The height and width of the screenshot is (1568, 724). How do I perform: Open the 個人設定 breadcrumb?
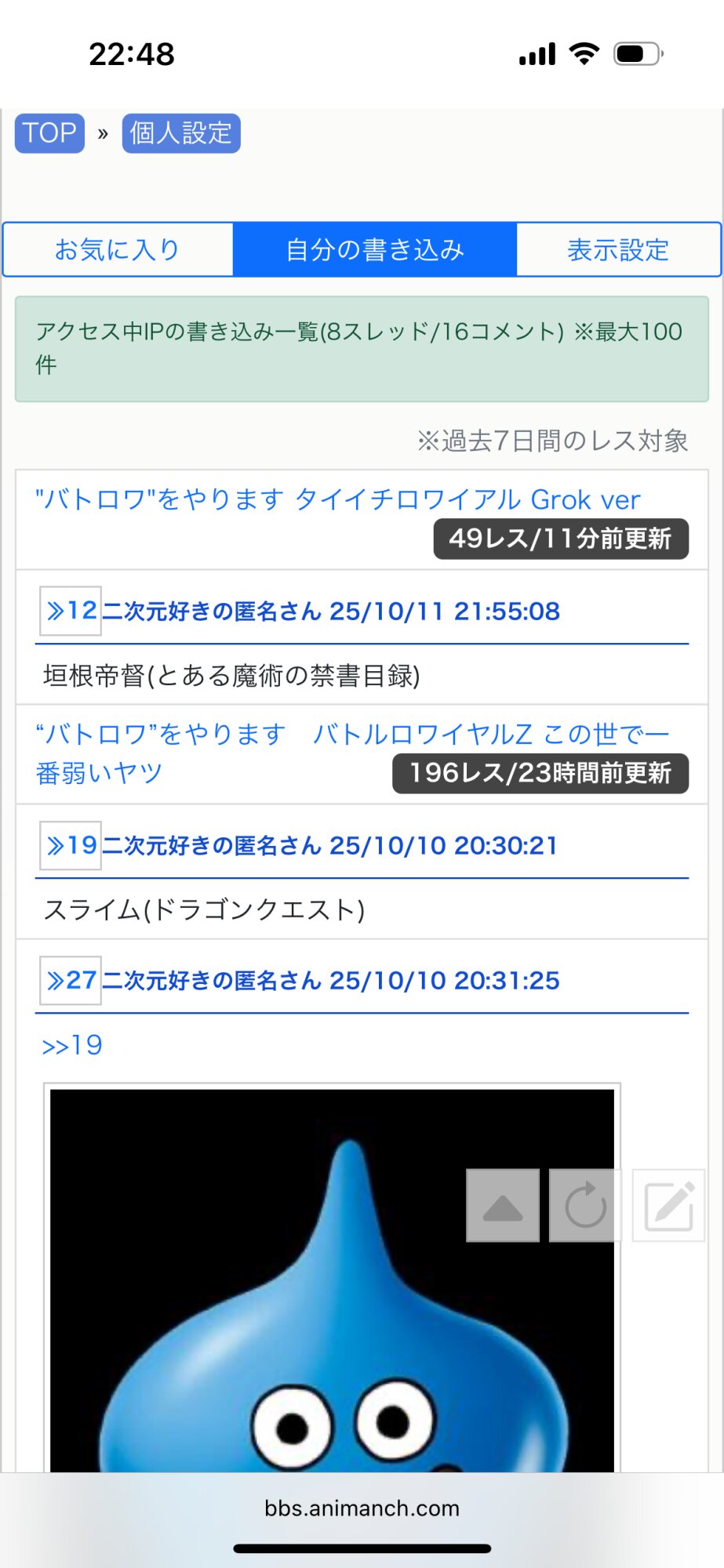[180, 133]
